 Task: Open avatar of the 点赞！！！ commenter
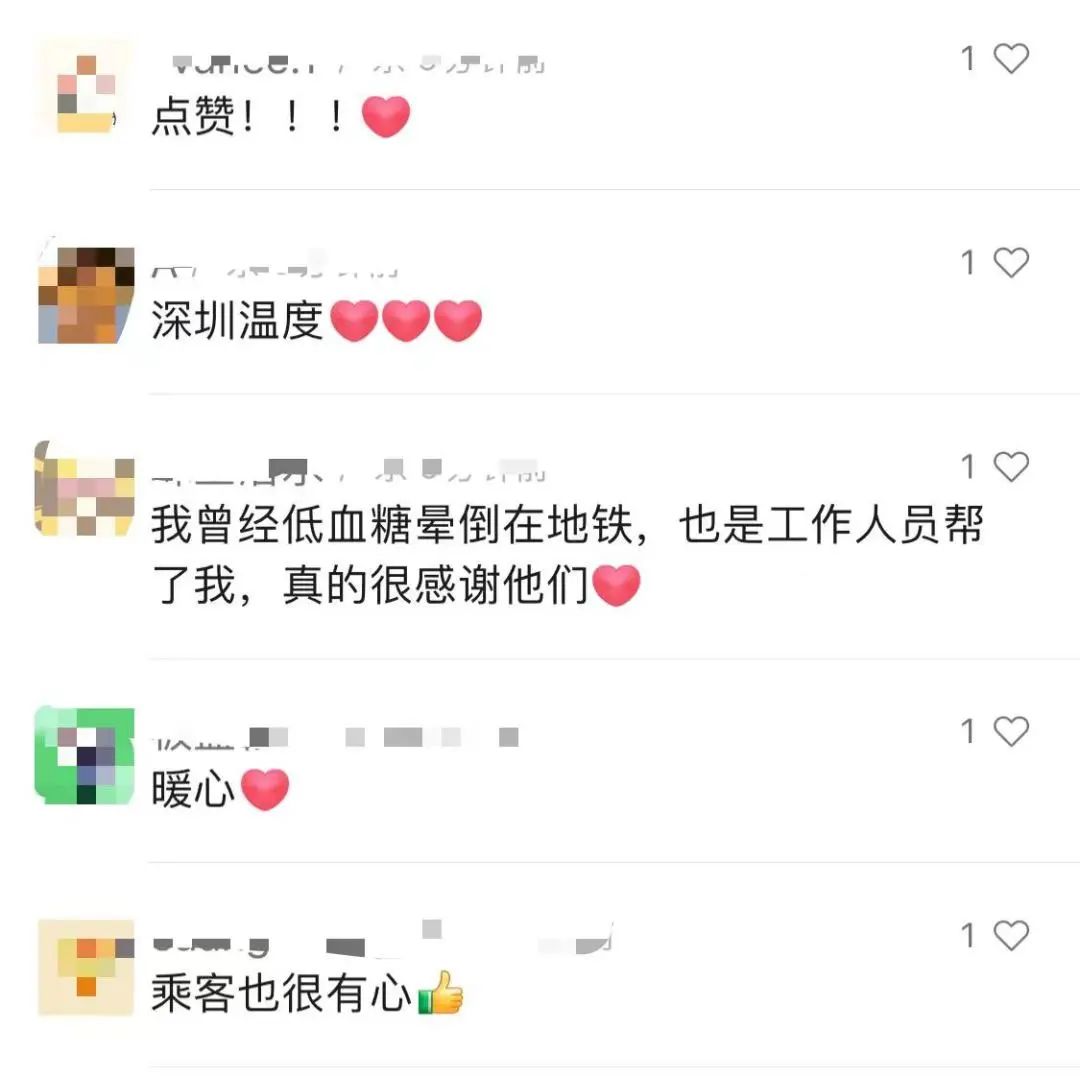click(85, 87)
